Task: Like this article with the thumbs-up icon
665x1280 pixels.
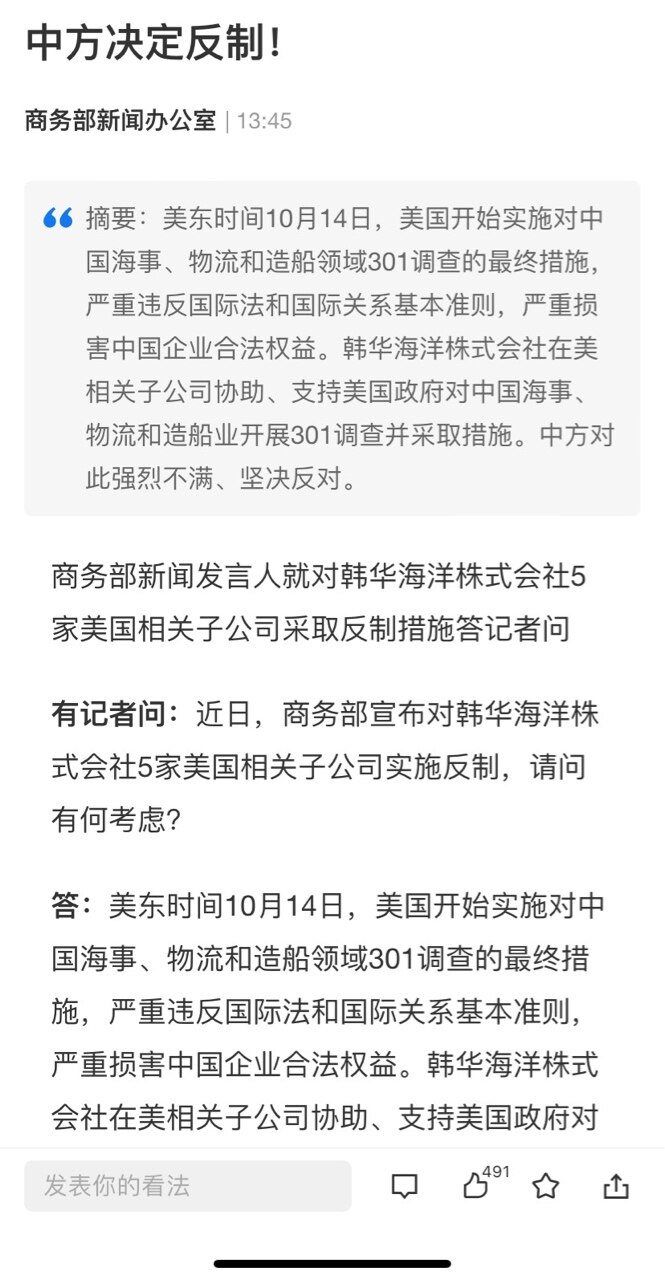Action: point(476,1187)
